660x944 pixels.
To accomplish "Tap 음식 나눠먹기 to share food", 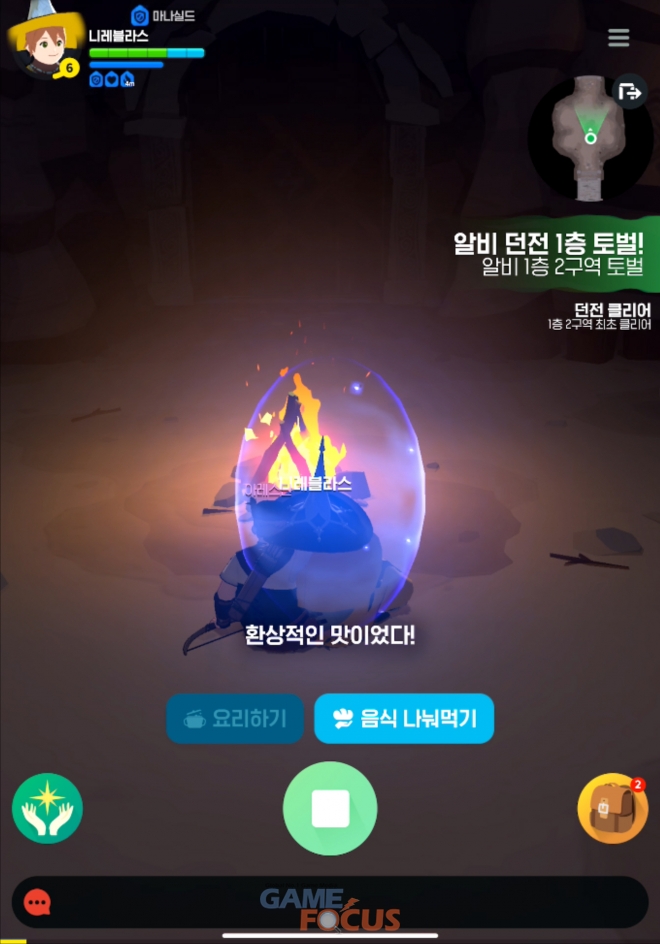I will pyautogui.click(x=404, y=718).
